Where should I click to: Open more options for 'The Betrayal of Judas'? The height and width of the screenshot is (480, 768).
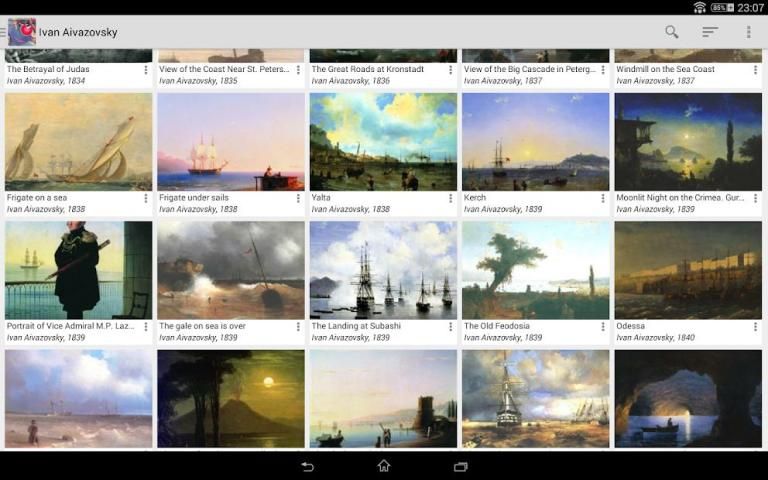(x=146, y=70)
